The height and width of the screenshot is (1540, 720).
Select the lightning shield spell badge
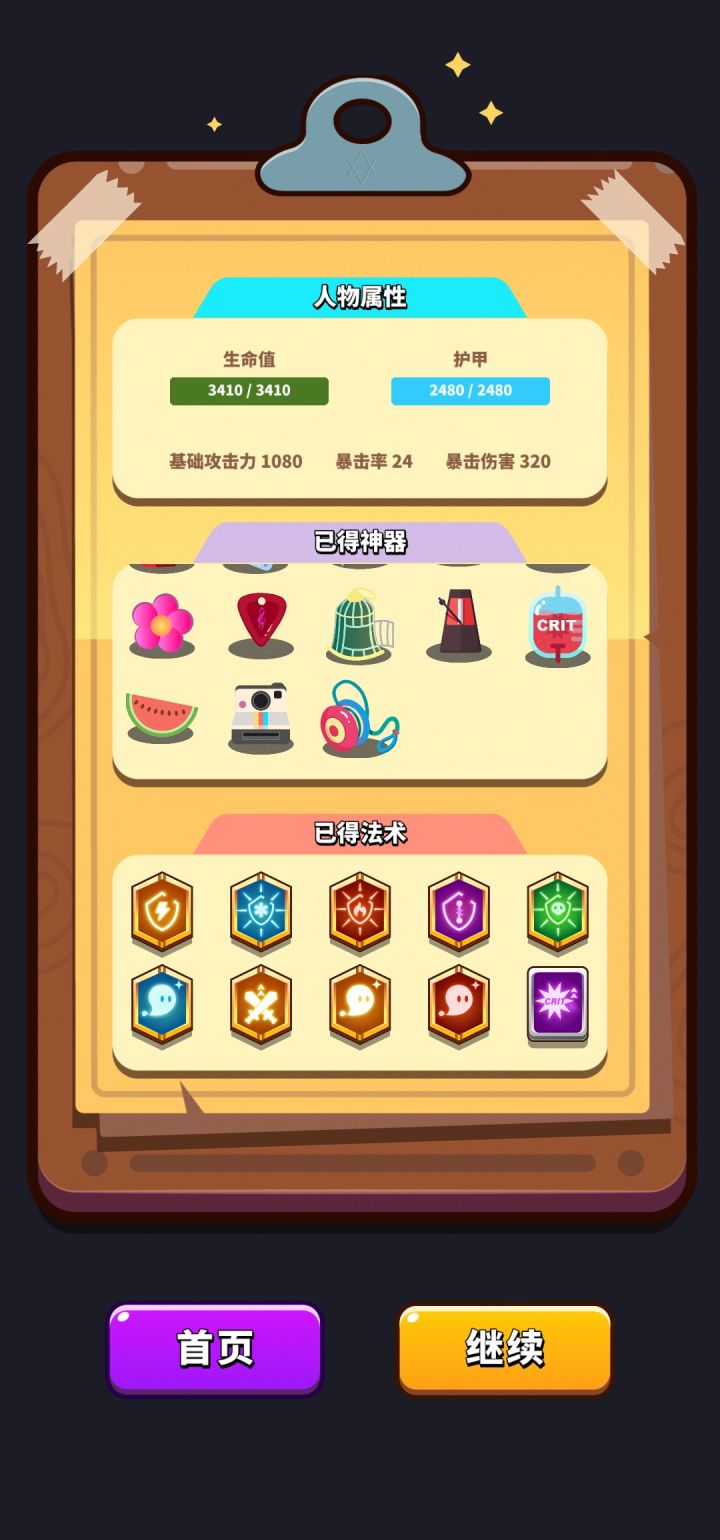pos(162,913)
